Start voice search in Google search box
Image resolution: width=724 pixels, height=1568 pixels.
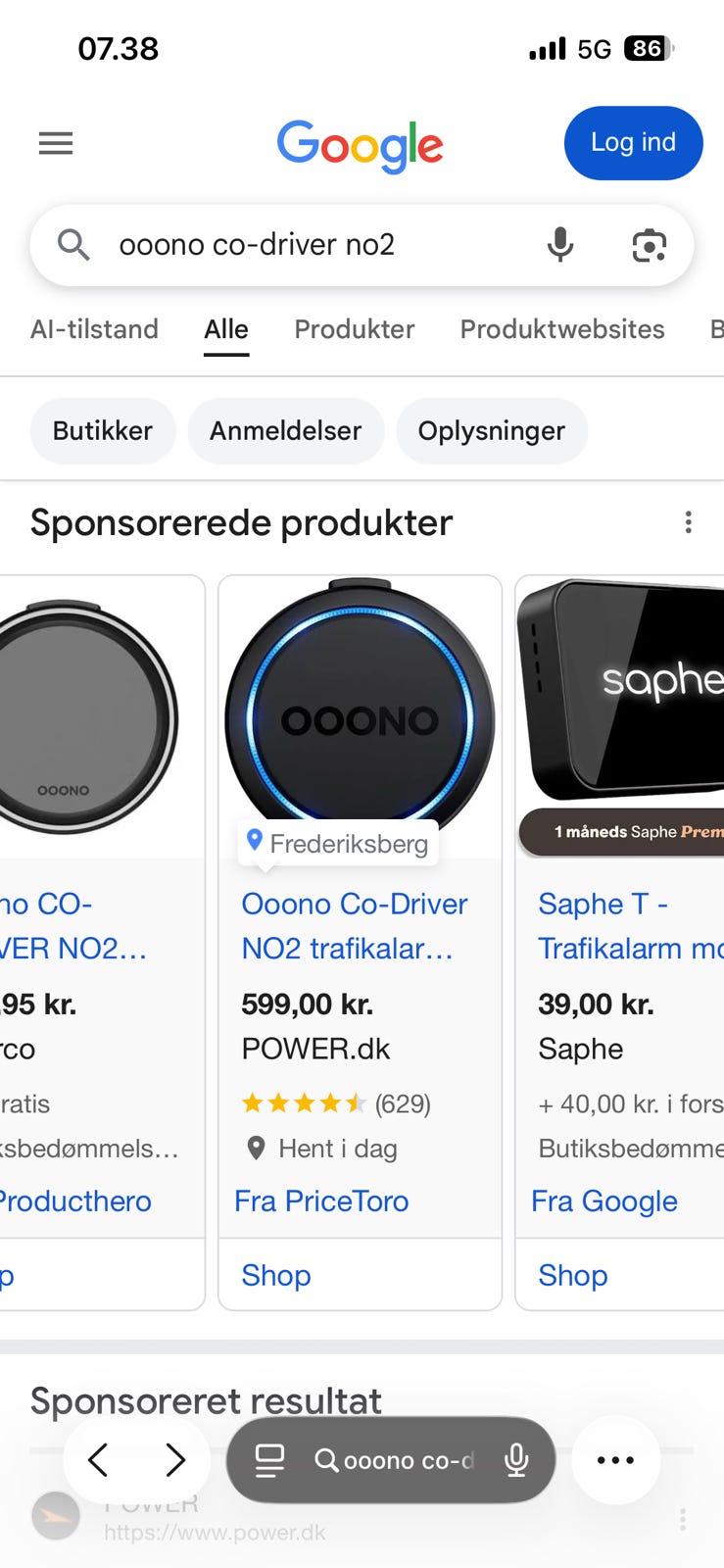(x=560, y=245)
